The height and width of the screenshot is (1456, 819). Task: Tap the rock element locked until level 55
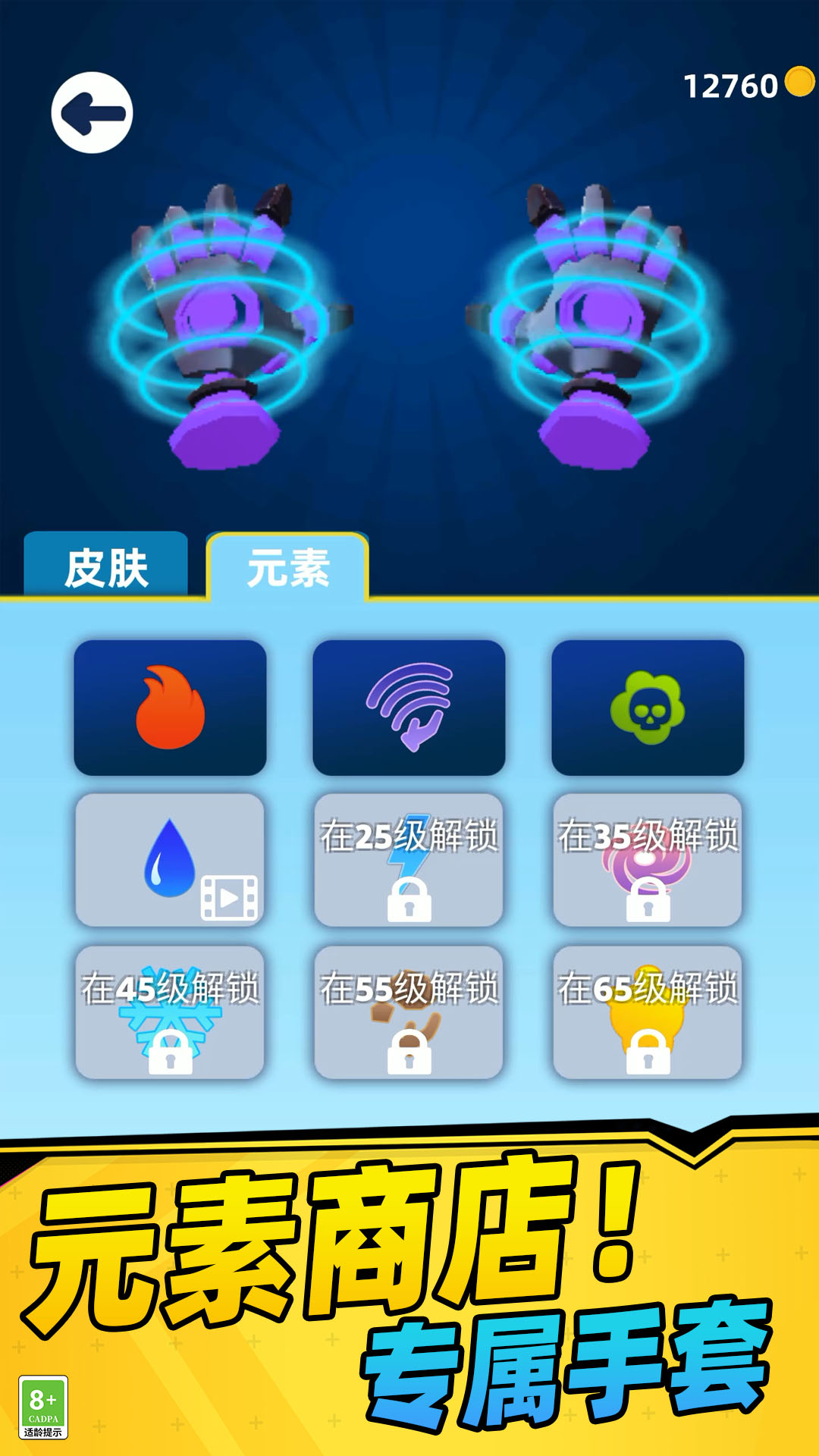point(409,1012)
